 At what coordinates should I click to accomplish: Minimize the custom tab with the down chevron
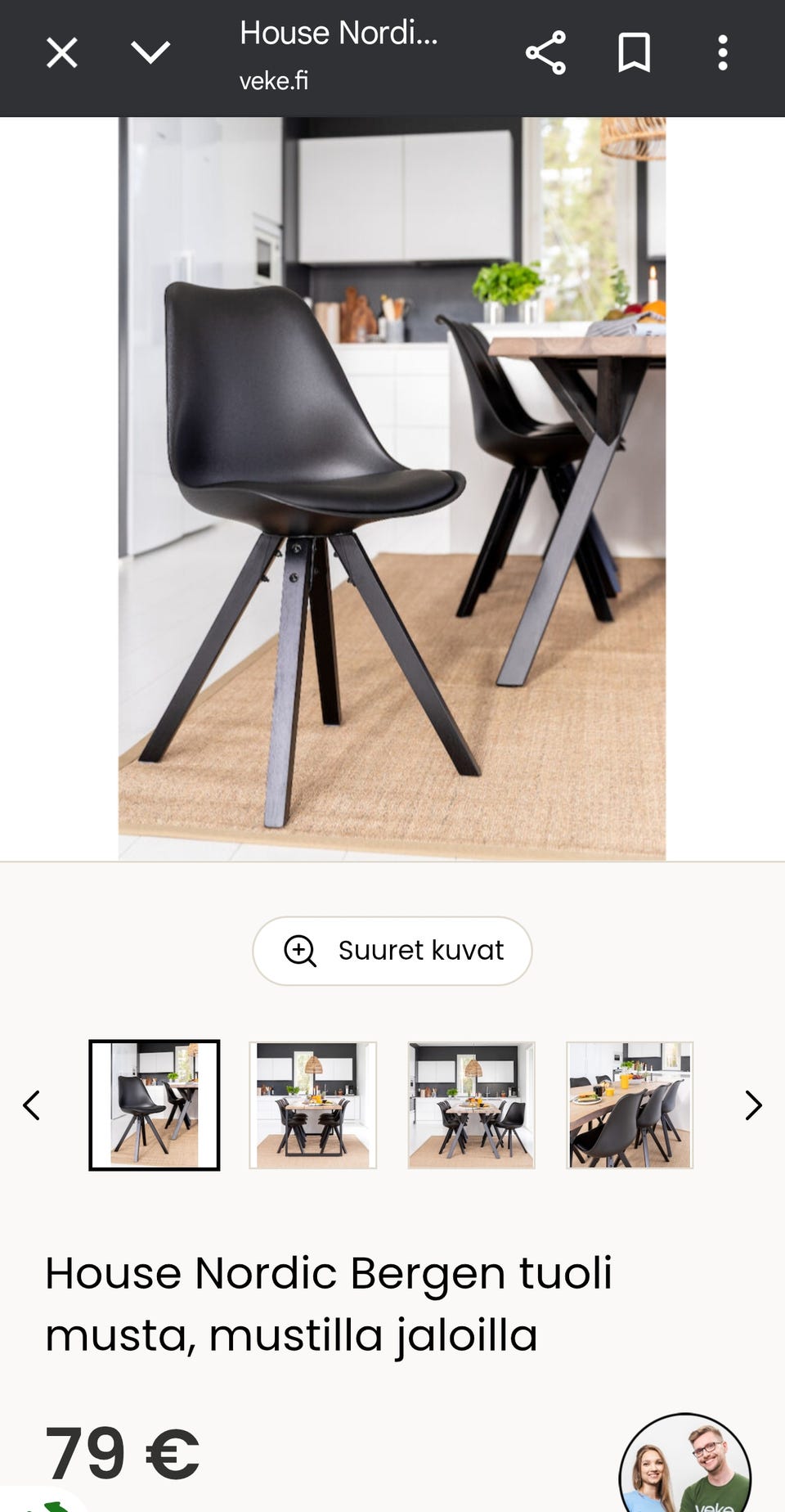(150, 54)
